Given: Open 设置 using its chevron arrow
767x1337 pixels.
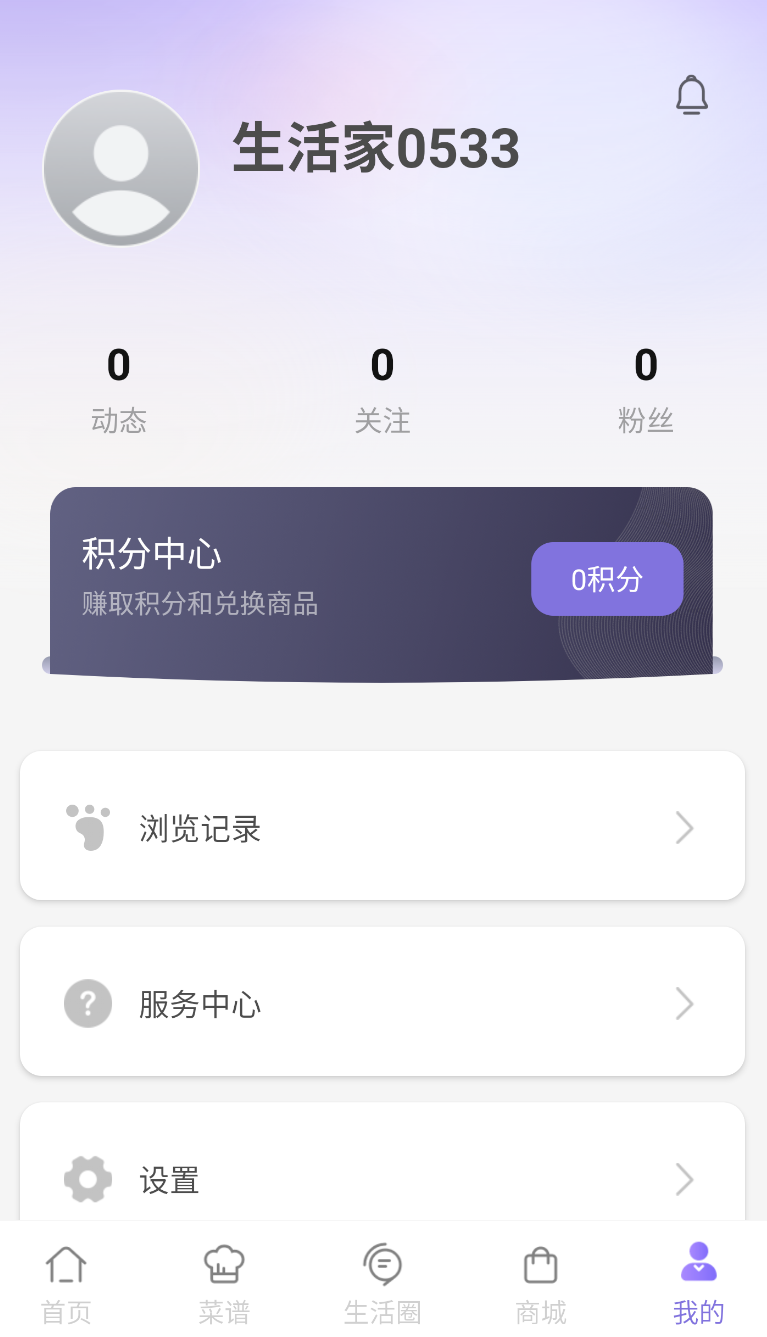Looking at the screenshot, I should (x=684, y=1179).
